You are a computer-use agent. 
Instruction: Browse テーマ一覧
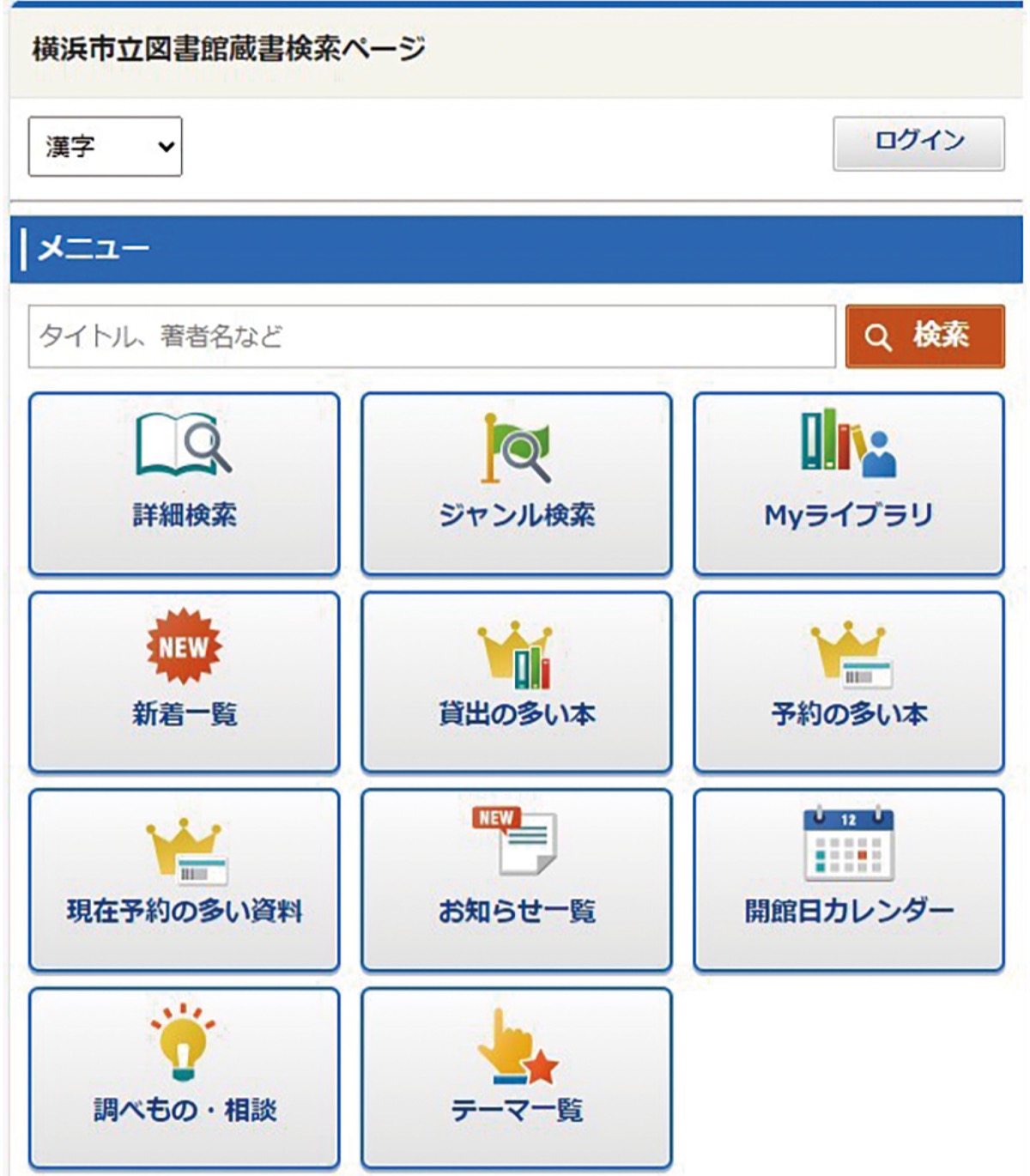pos(516,1078)
